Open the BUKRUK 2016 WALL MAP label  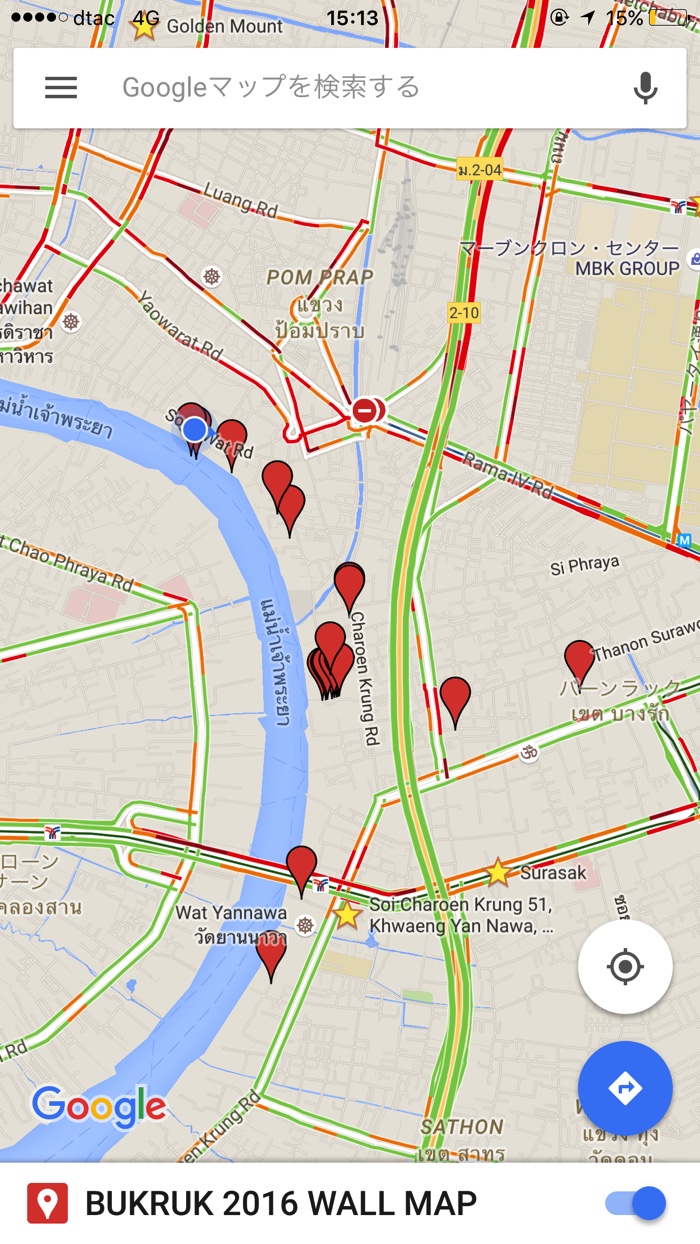click(x=280, y=1203)
